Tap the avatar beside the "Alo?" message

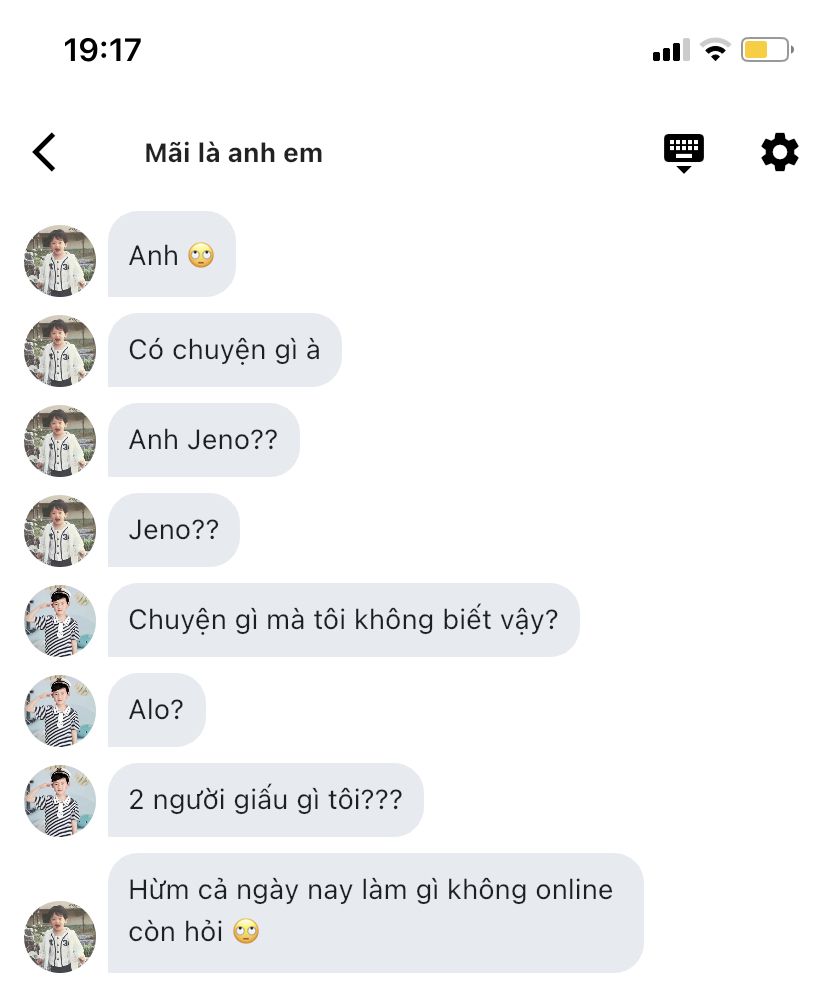point(60,710)
